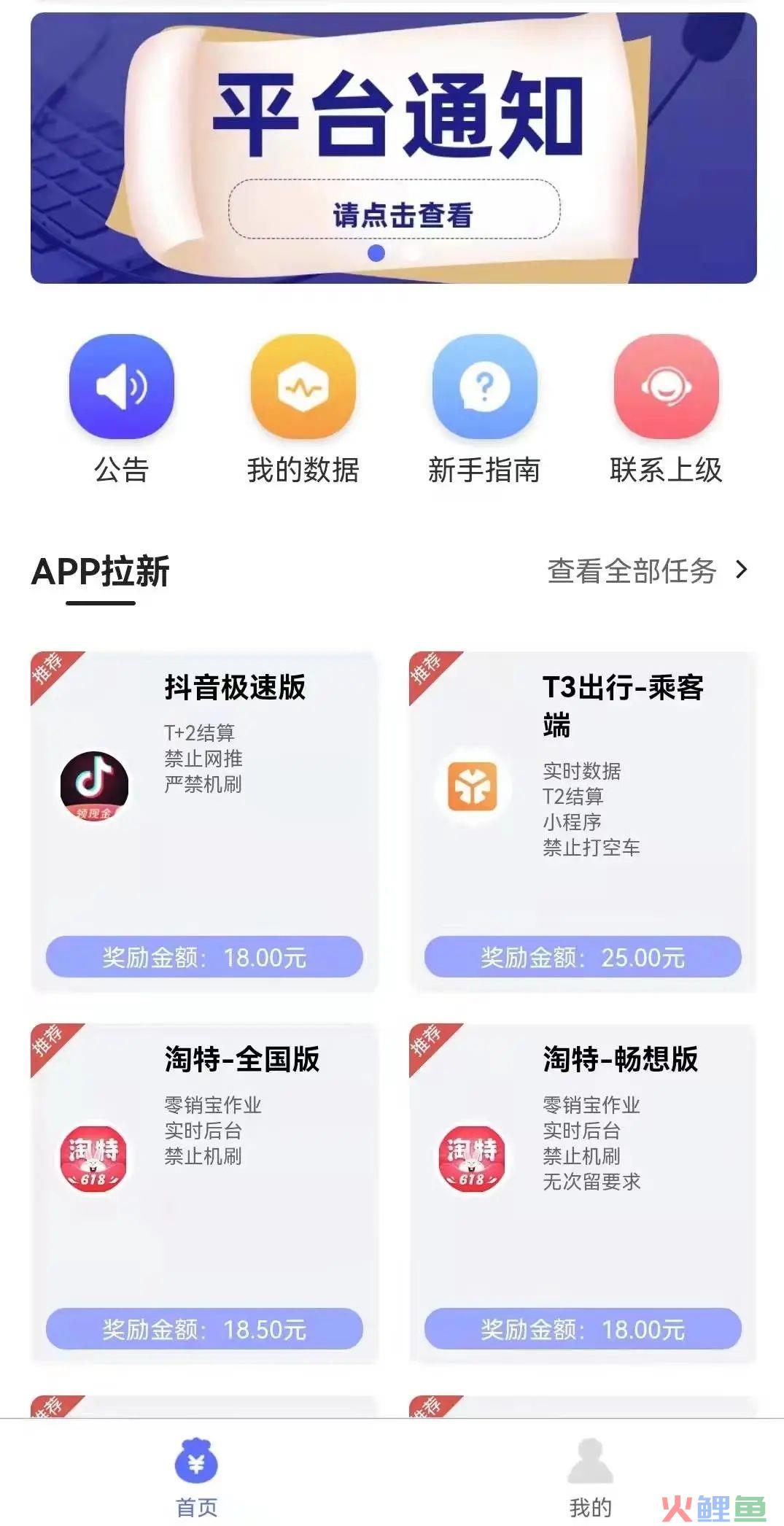The height and width of the screenshot is (1526, 784).
Task: View all tasks via 查看全部任务
Action: point(648,571)
